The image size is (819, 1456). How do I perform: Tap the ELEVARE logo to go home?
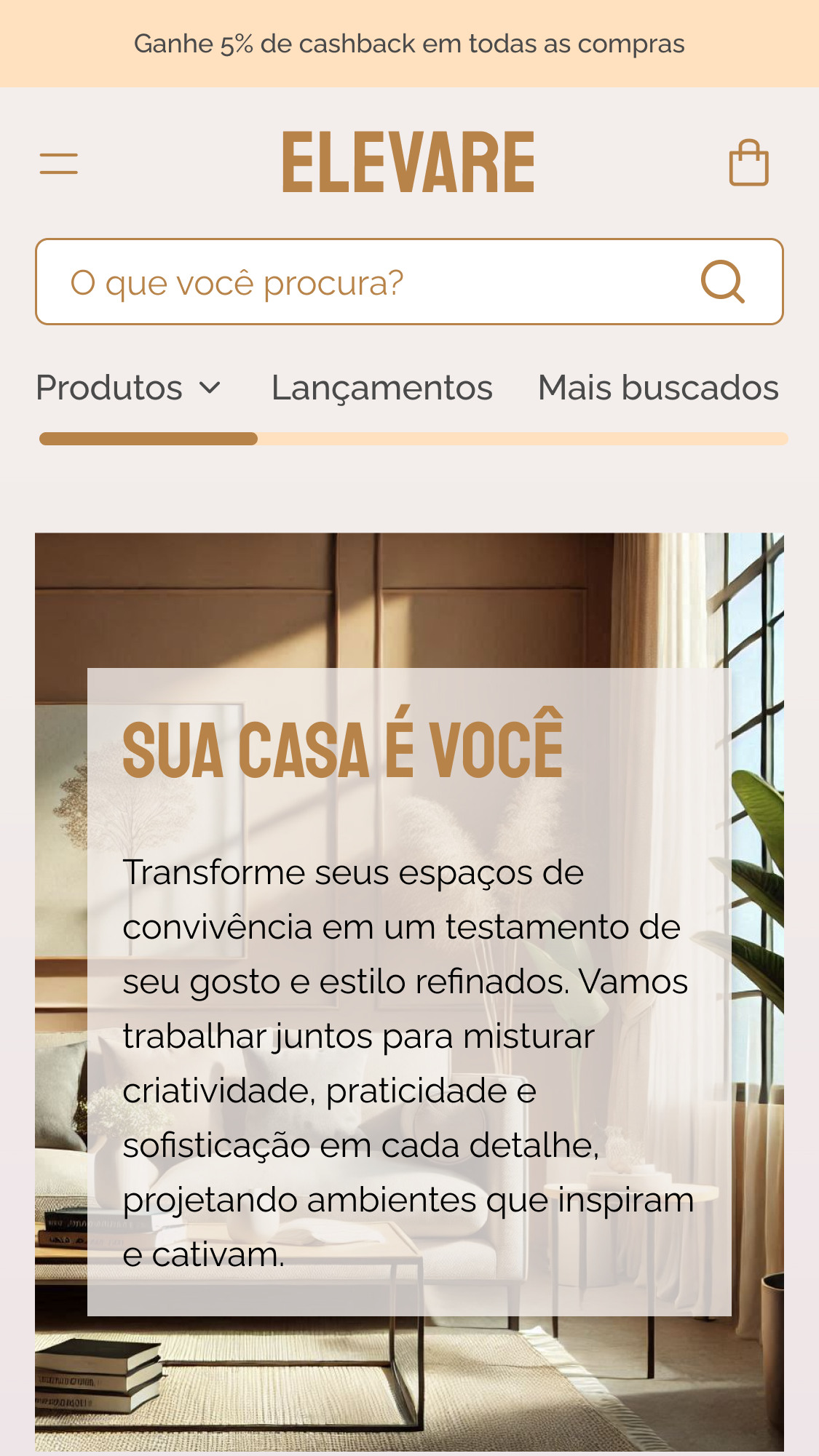(x=408, y=163)
